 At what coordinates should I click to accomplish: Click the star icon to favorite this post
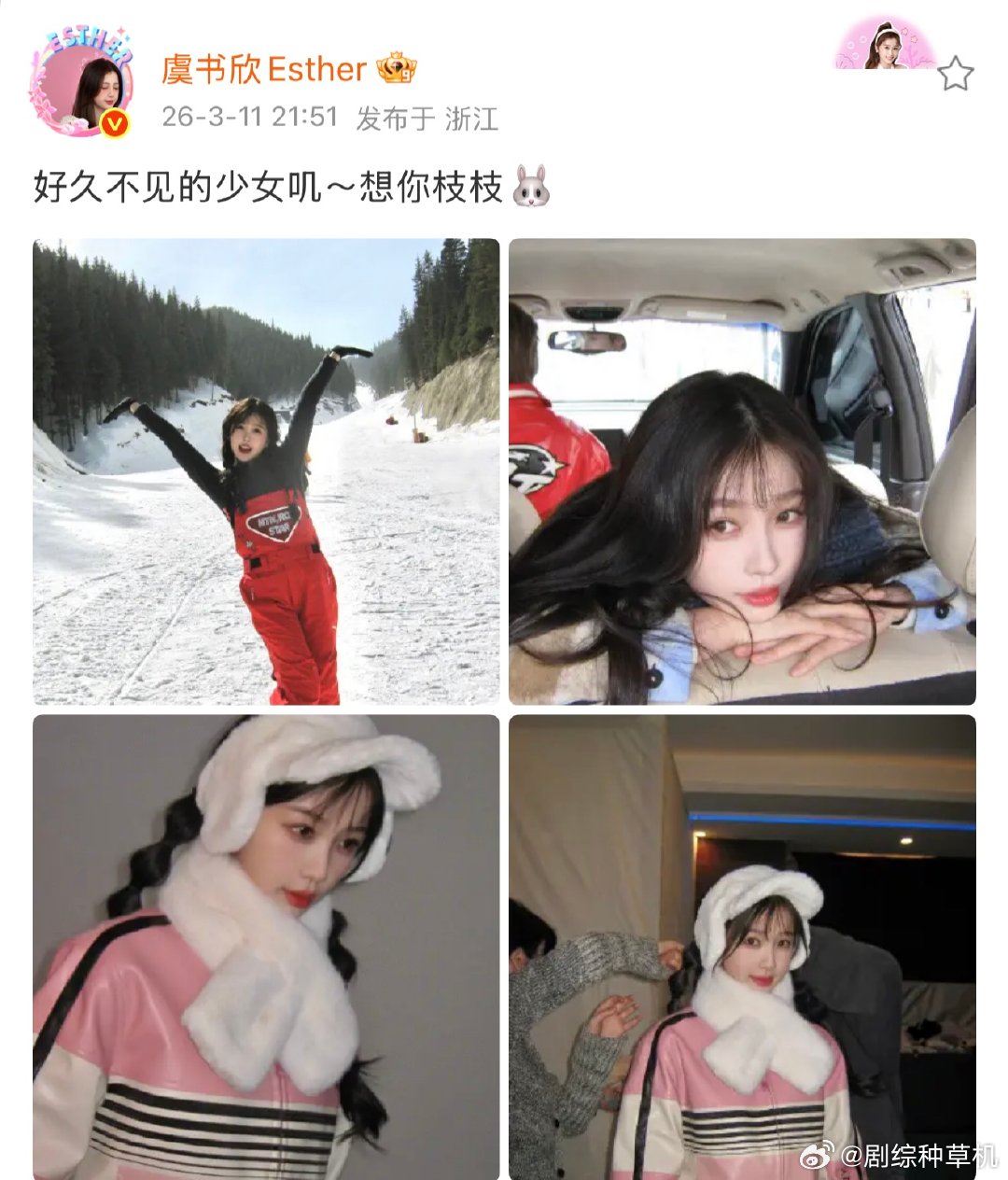pos(956,75)
